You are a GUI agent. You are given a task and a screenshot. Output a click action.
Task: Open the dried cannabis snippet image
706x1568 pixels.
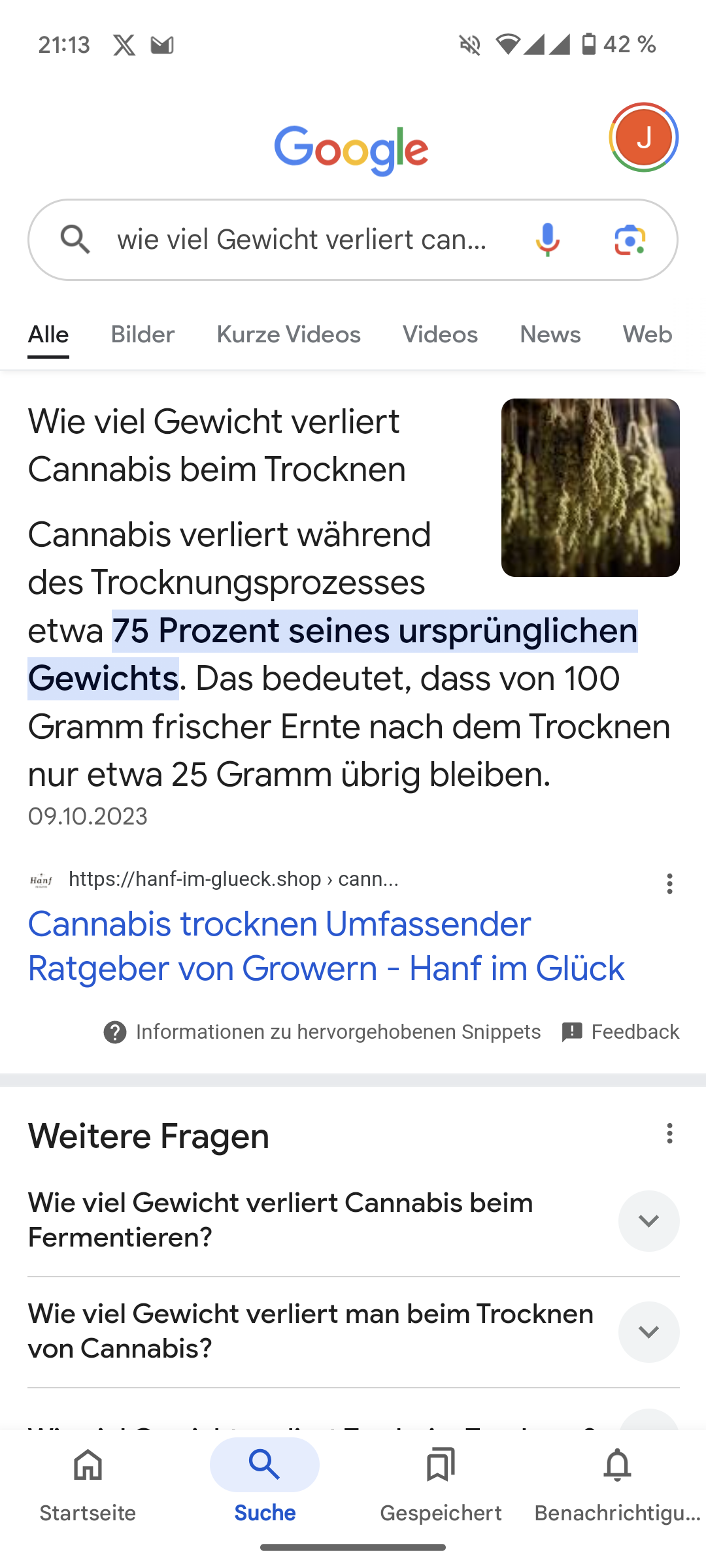[590, 487]
